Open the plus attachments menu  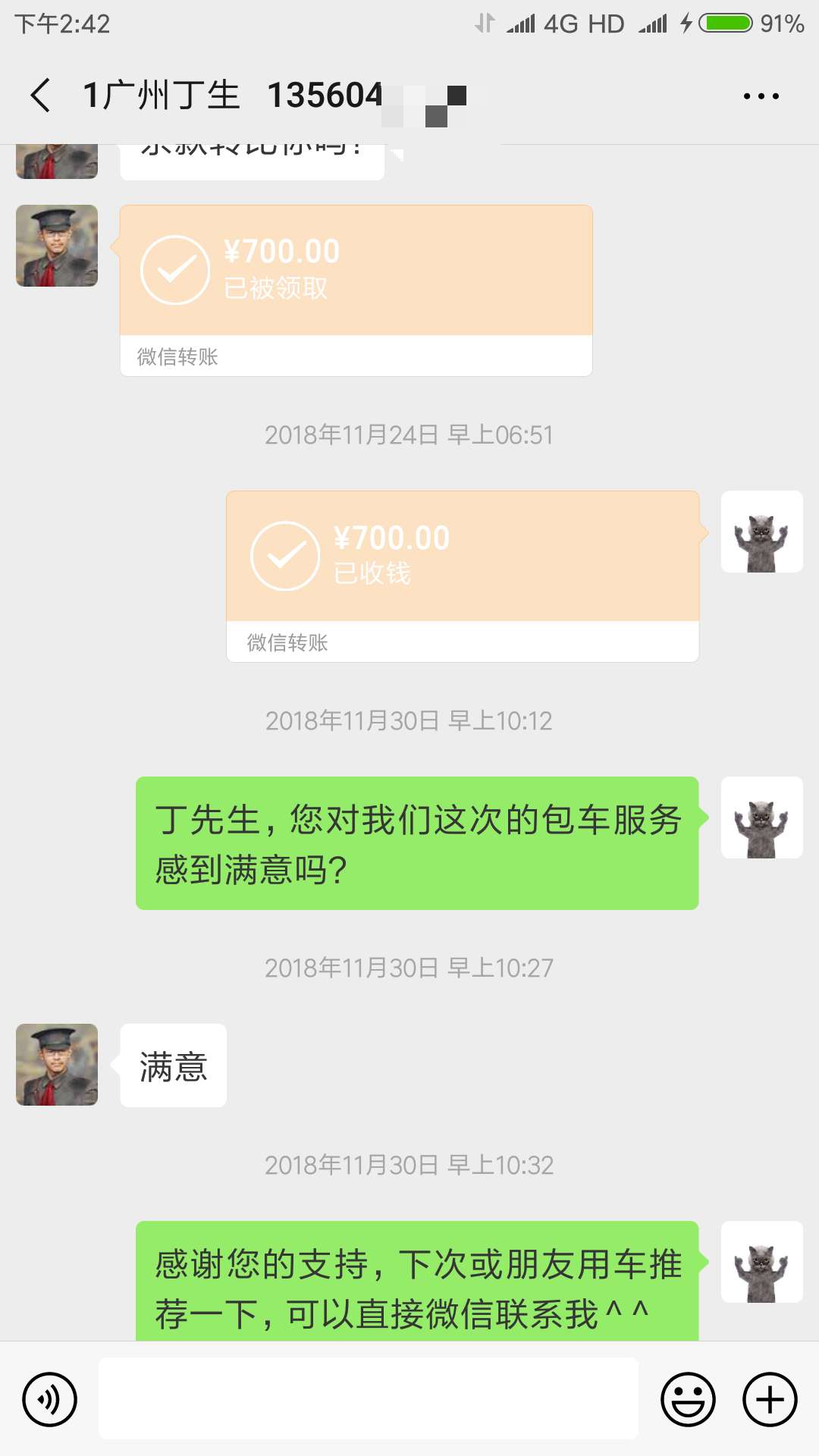770,1399
